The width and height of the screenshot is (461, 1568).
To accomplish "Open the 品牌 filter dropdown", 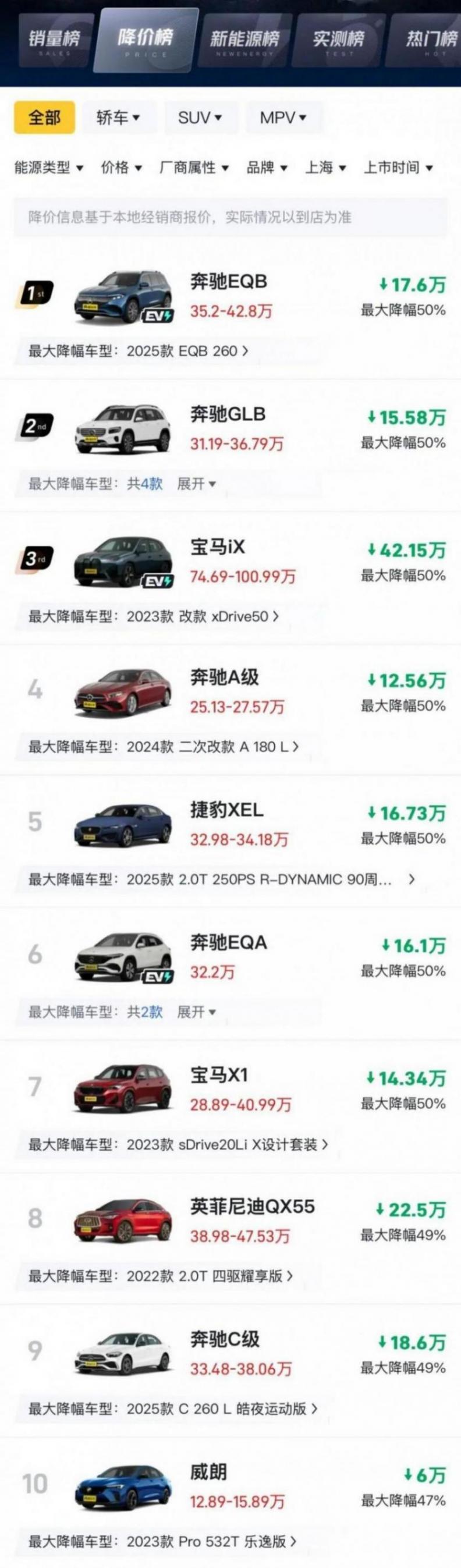I will [267, 168].
